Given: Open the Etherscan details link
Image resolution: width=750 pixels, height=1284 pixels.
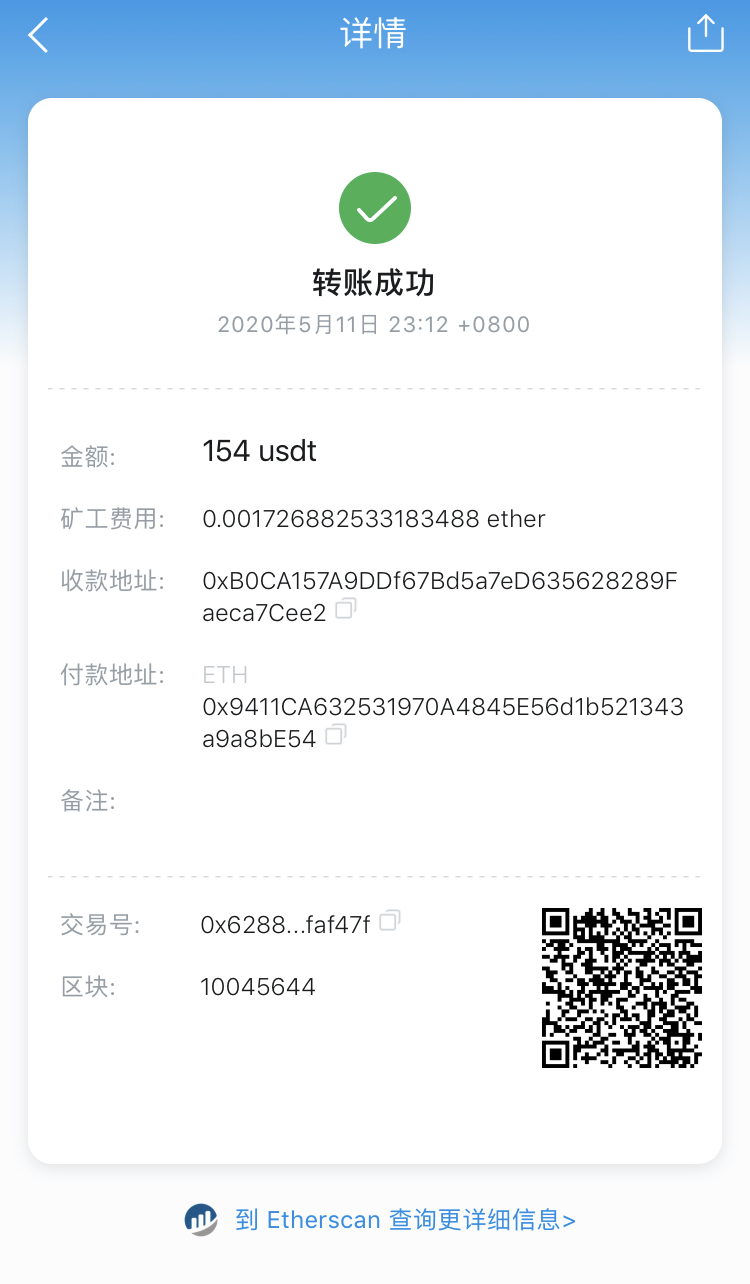Looking at the screenshot, I should (x=405, y=1220).
